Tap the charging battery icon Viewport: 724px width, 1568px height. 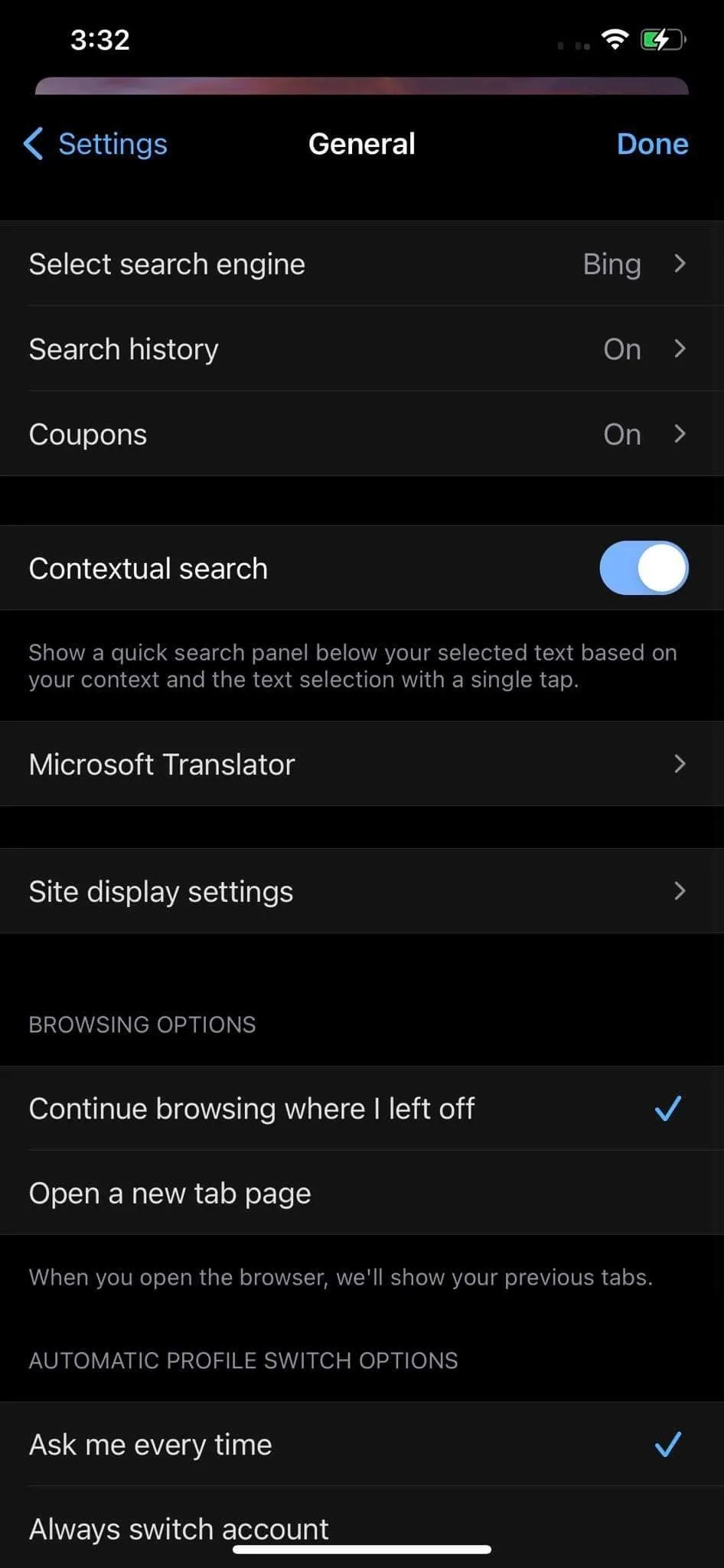coord(661,39)
